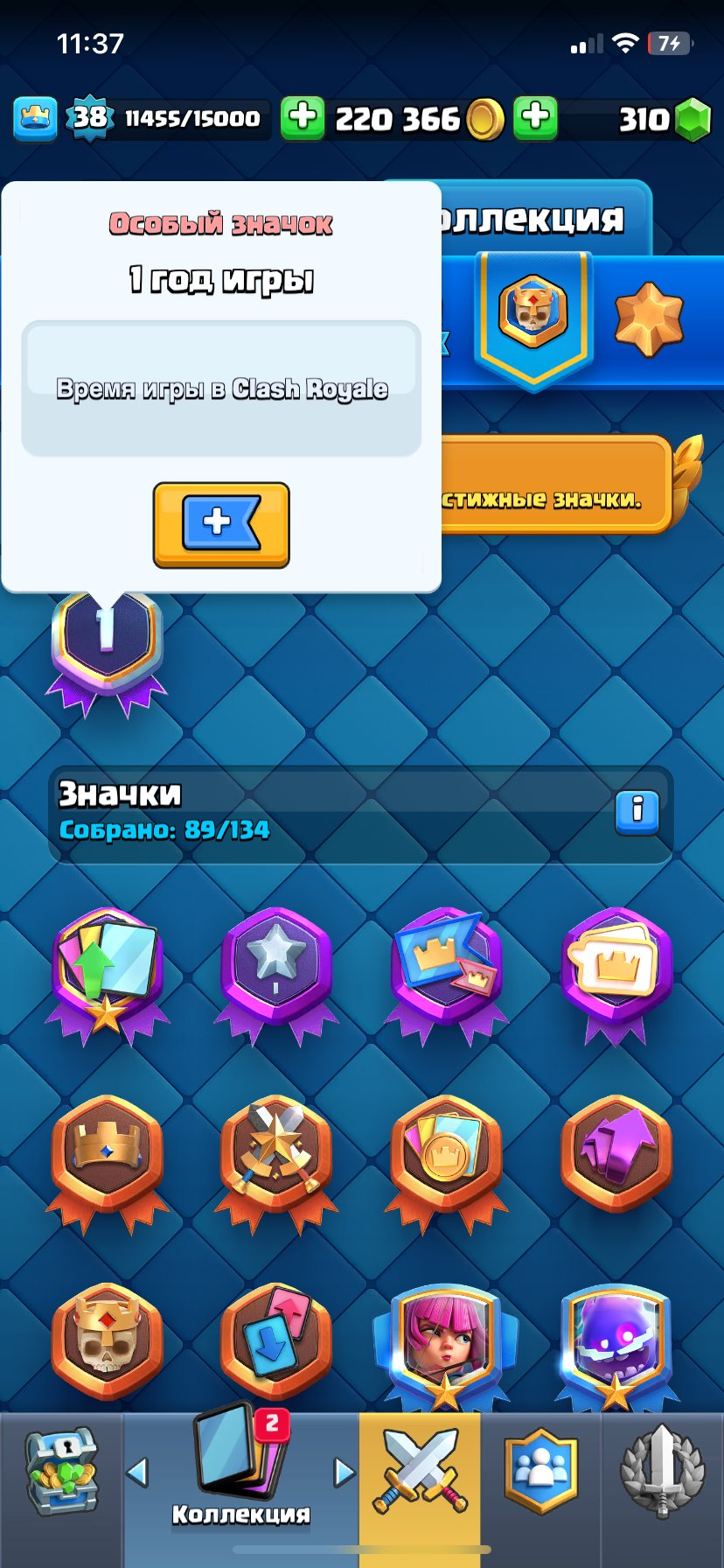
Task: Select the skull with crown bronze badge
Action: pos(108,1343)
